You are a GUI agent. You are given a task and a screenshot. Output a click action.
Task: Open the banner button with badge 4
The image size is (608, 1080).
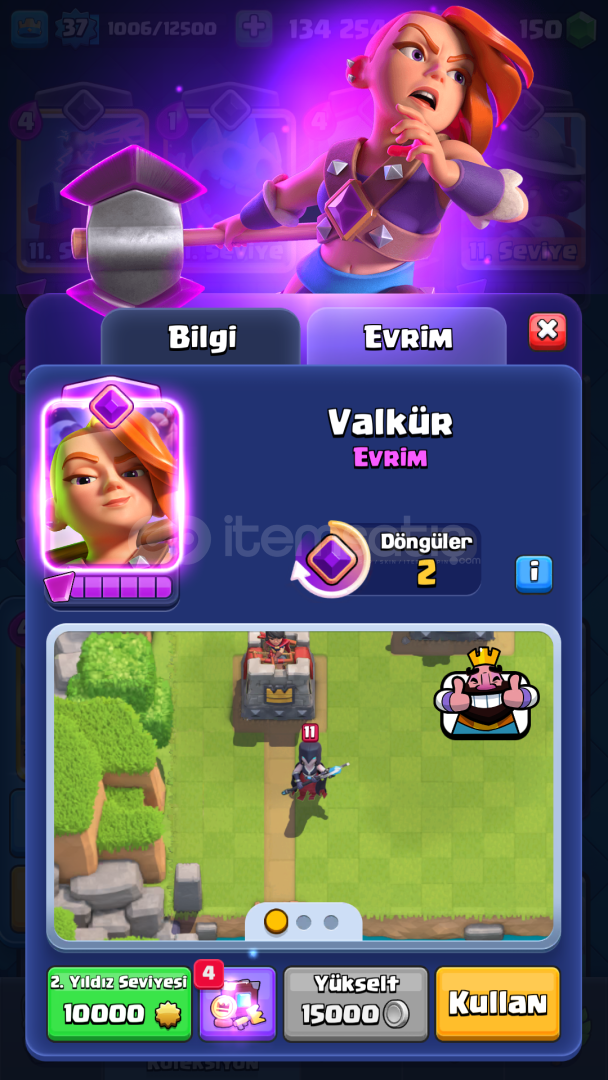point(238,1003)
